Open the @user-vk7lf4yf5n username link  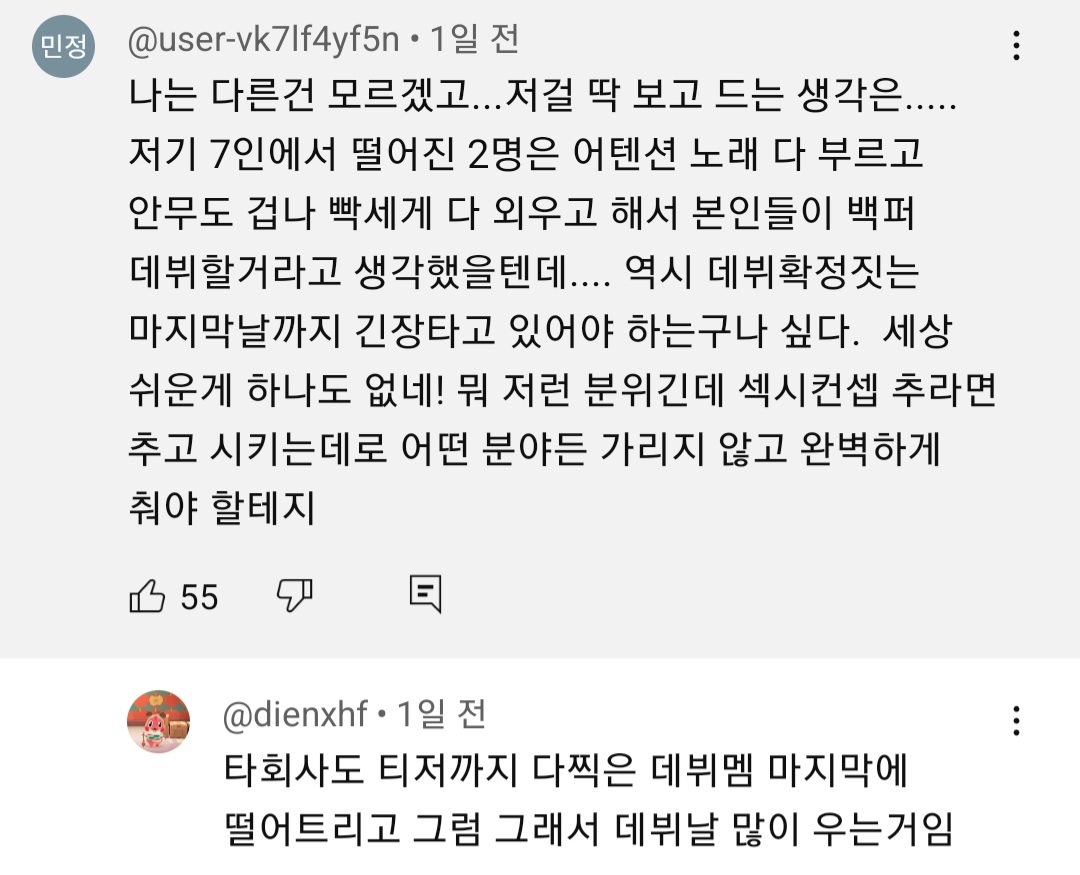click(264, 39)
